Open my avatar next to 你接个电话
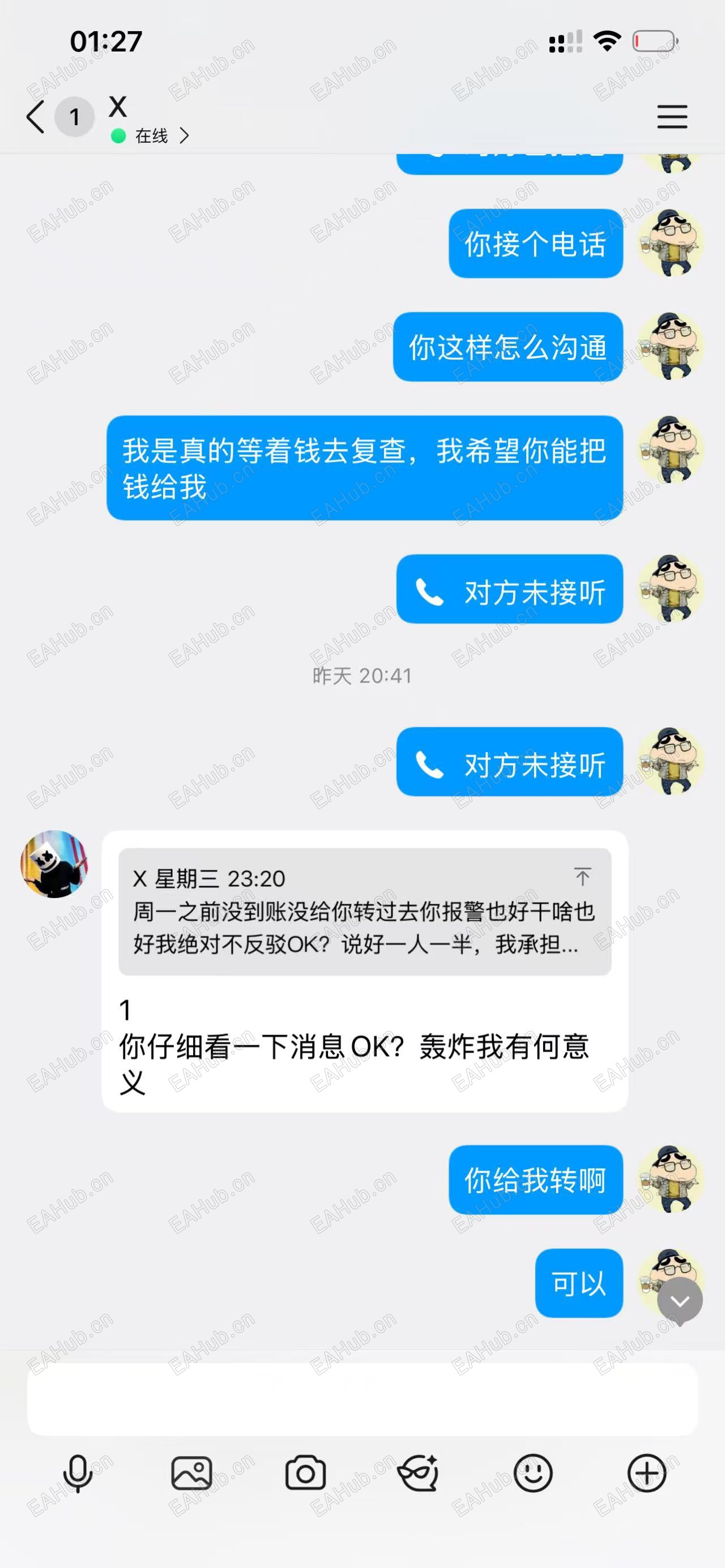The image size is (725, 1568). (x=670, y=243)
